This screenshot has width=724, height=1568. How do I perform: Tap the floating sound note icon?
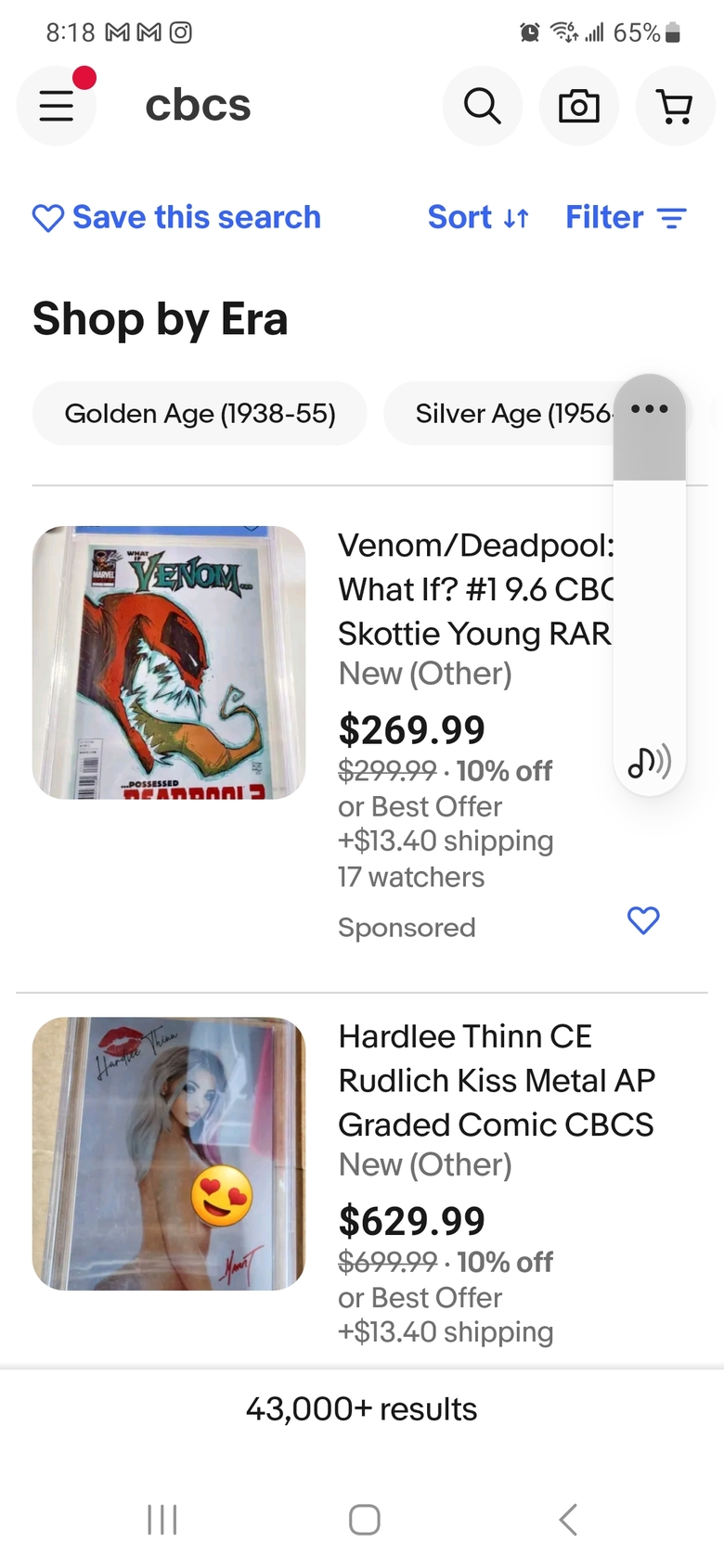tap(649, 762)
